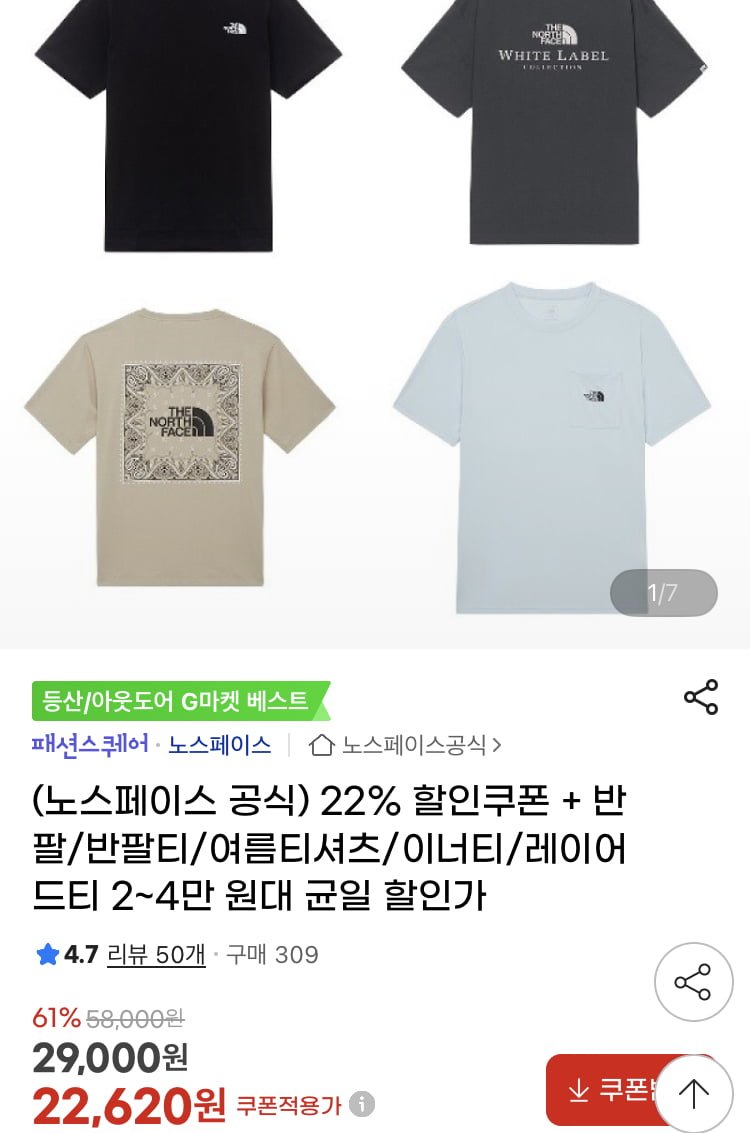Jump back to top with the up arrow
Image resolution: width=750 pixels, height=1133 pixels.
coord(693,1093)
